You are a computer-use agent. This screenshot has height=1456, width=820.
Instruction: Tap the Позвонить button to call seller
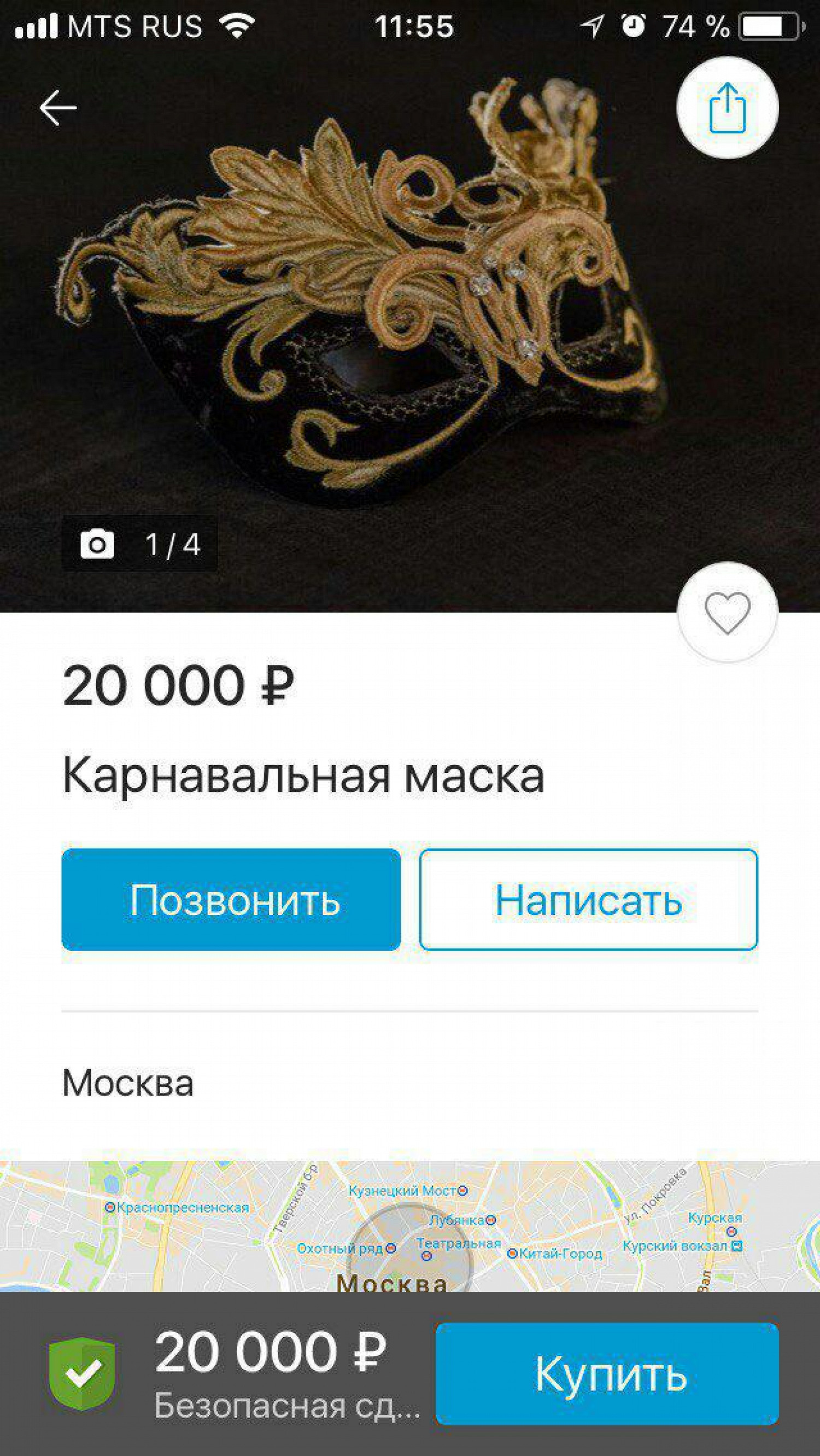click(231, 899)
